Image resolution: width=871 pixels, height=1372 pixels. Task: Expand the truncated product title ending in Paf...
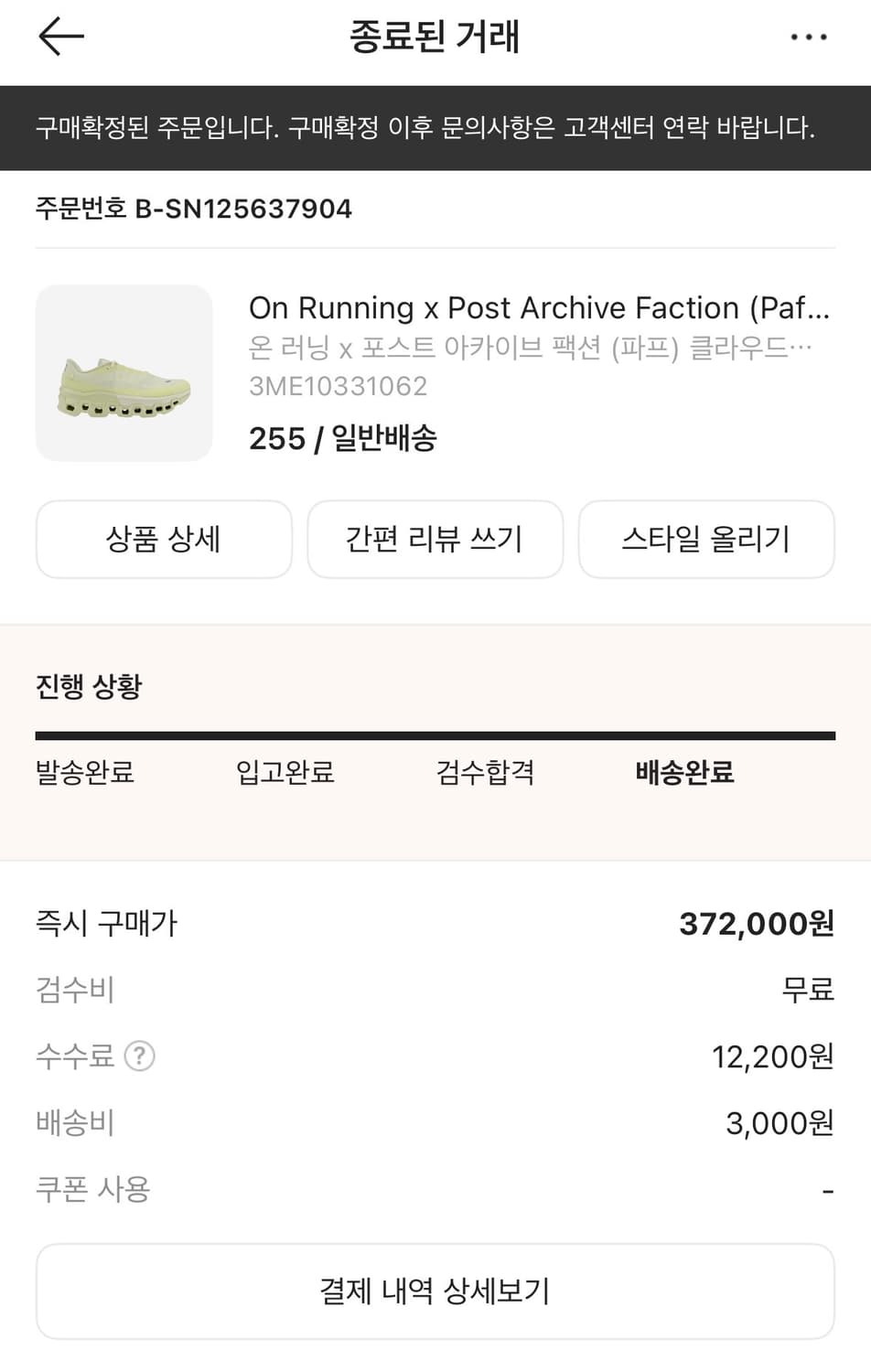click(540, 308)
